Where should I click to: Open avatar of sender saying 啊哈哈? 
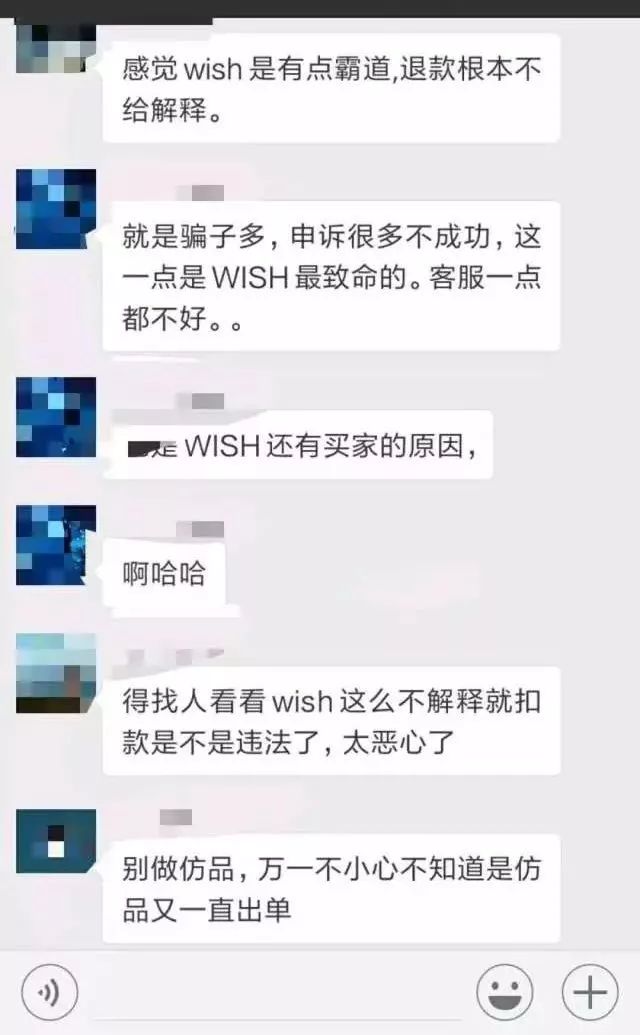tap(56, 545)
